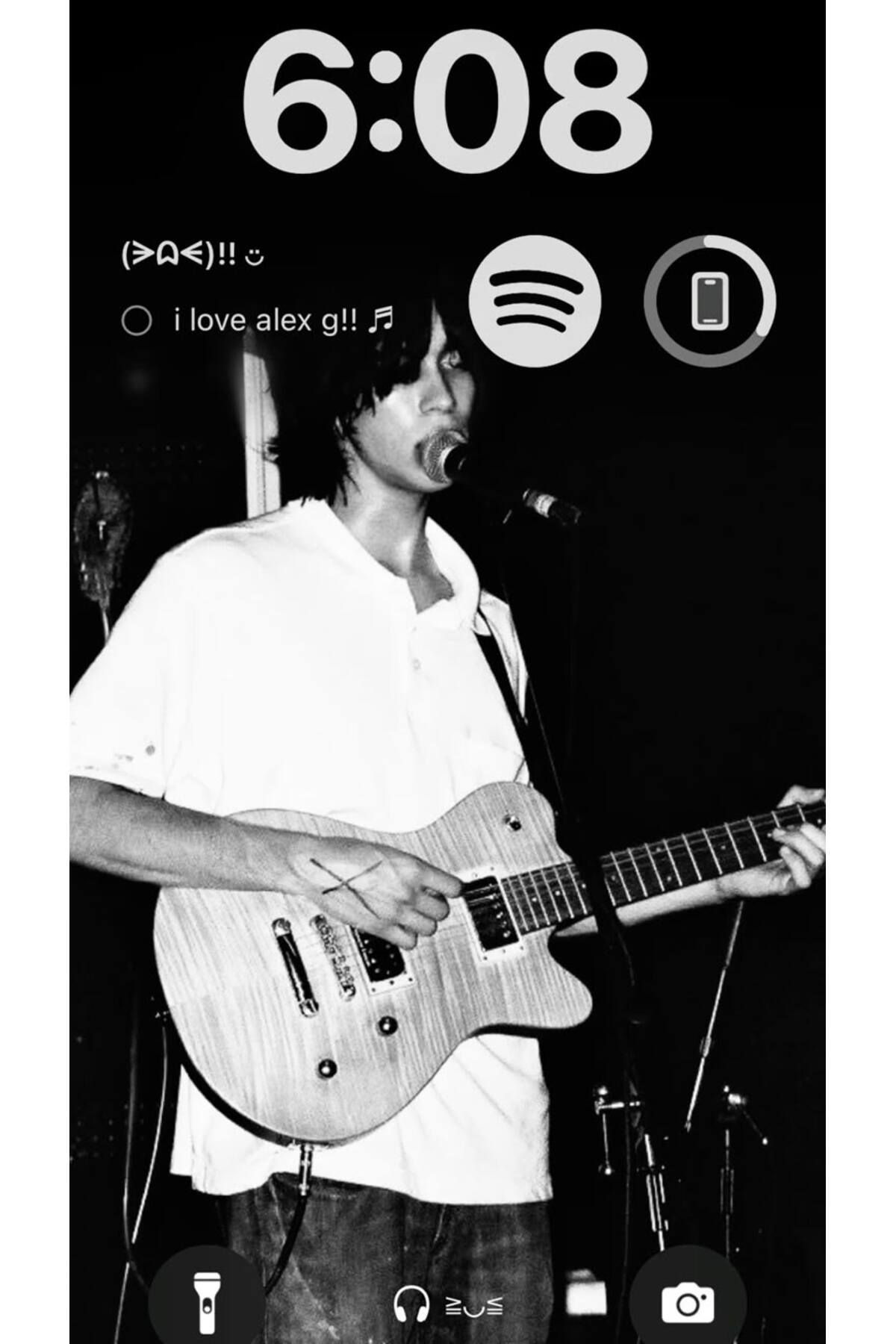Screen dimensions: 896x1344
Task: Open the phone battery widget
Action: [709, 301]
